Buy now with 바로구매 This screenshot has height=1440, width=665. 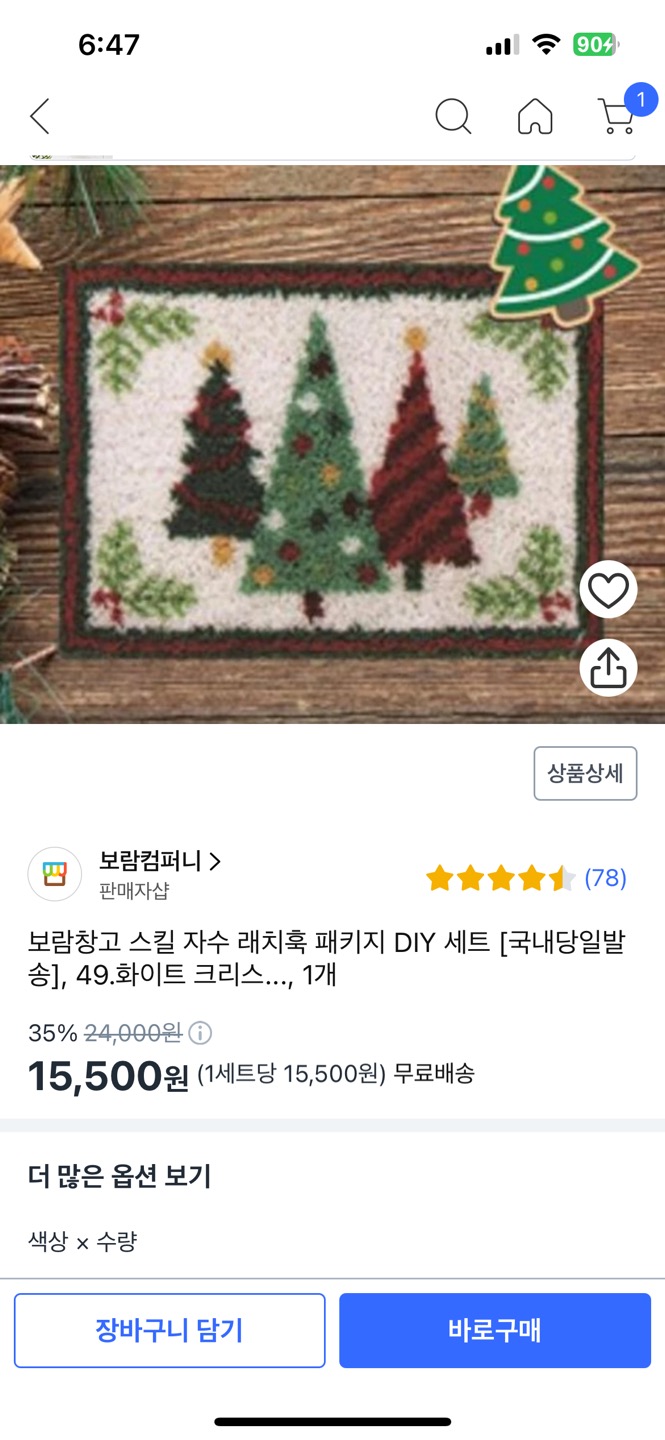click(494, 1330)
